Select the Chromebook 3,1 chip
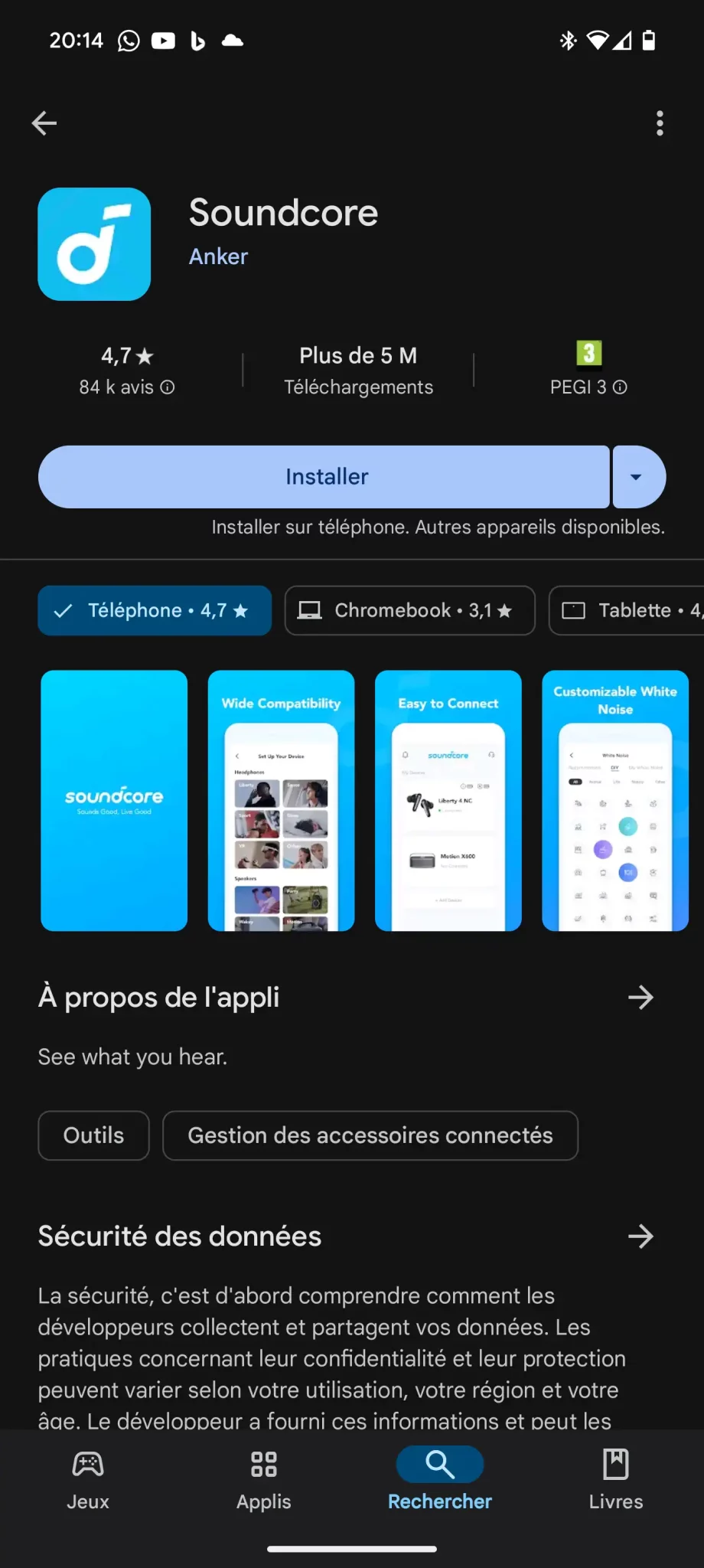 pyautogui.click(x=409, y=610)
